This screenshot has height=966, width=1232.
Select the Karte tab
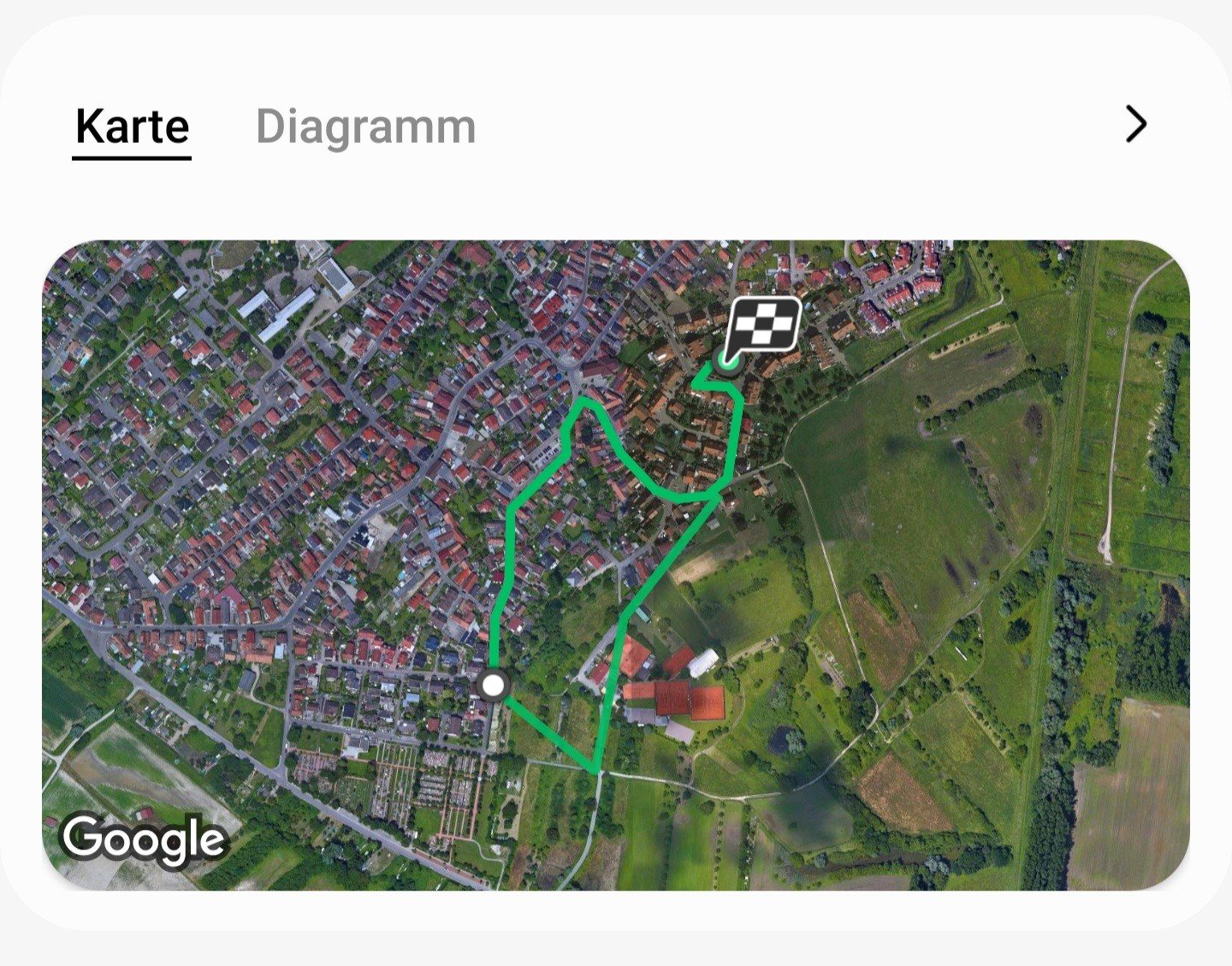point(132,127)
